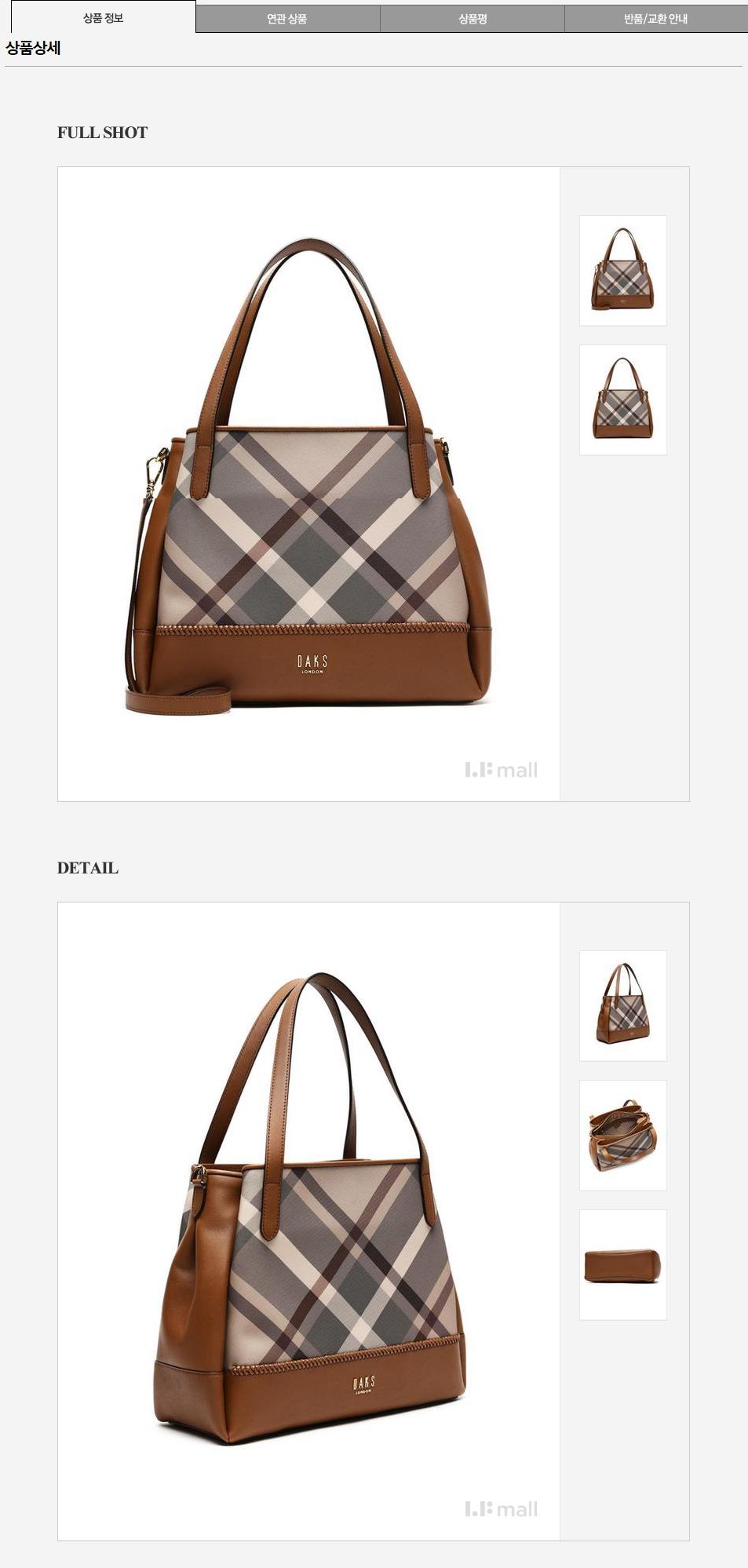Open the bag interior thumbnail
Viewport: 748px width, 1568px height.
pyautogui.click(x=622, y=1135)
